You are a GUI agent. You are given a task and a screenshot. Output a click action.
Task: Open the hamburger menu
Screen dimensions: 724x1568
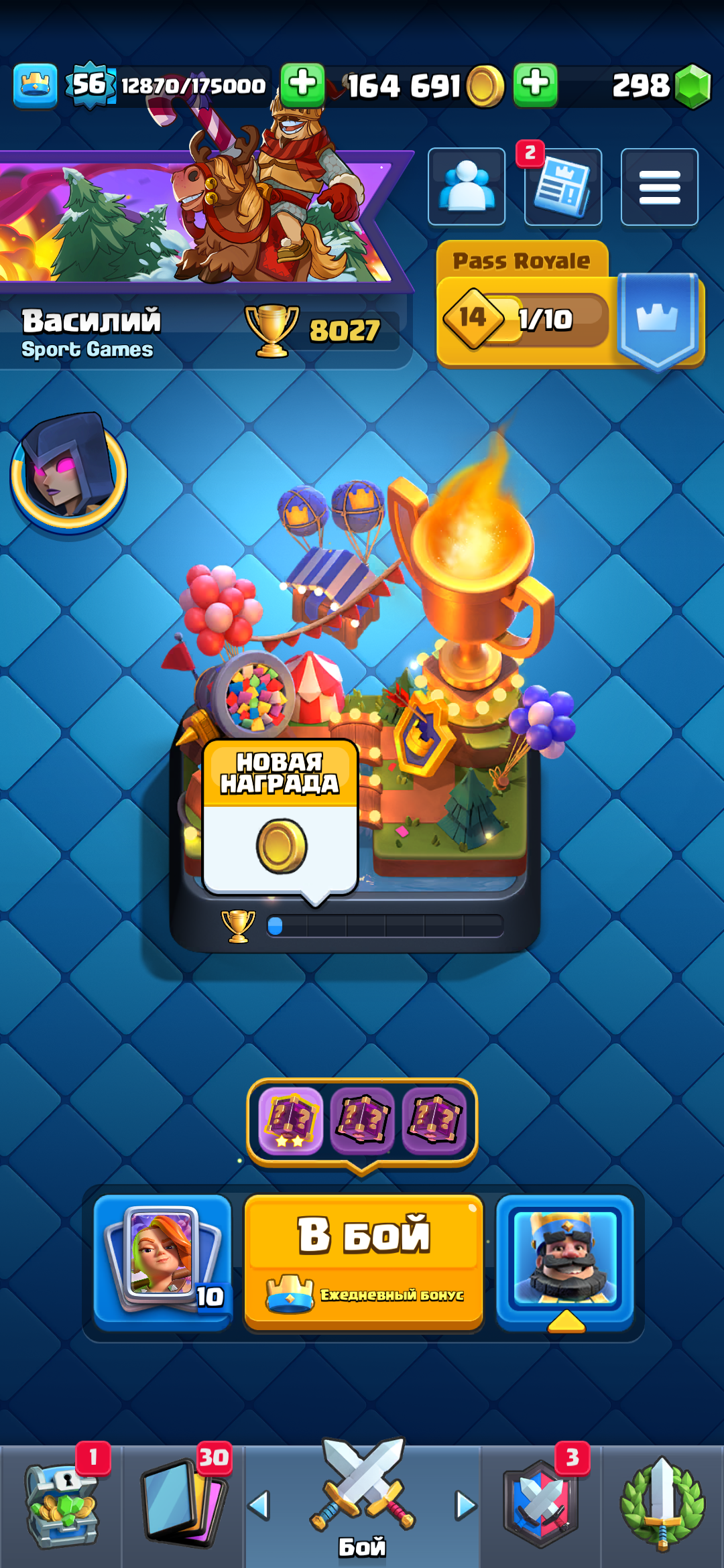tap(660, 186)
